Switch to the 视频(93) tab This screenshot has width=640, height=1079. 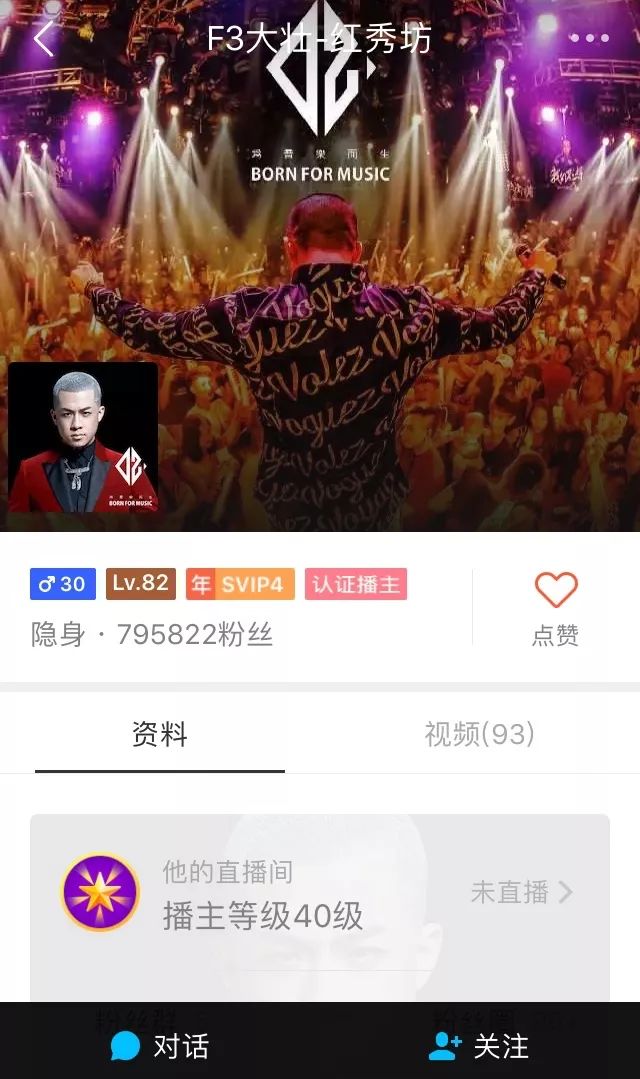(x=480, y=734)
